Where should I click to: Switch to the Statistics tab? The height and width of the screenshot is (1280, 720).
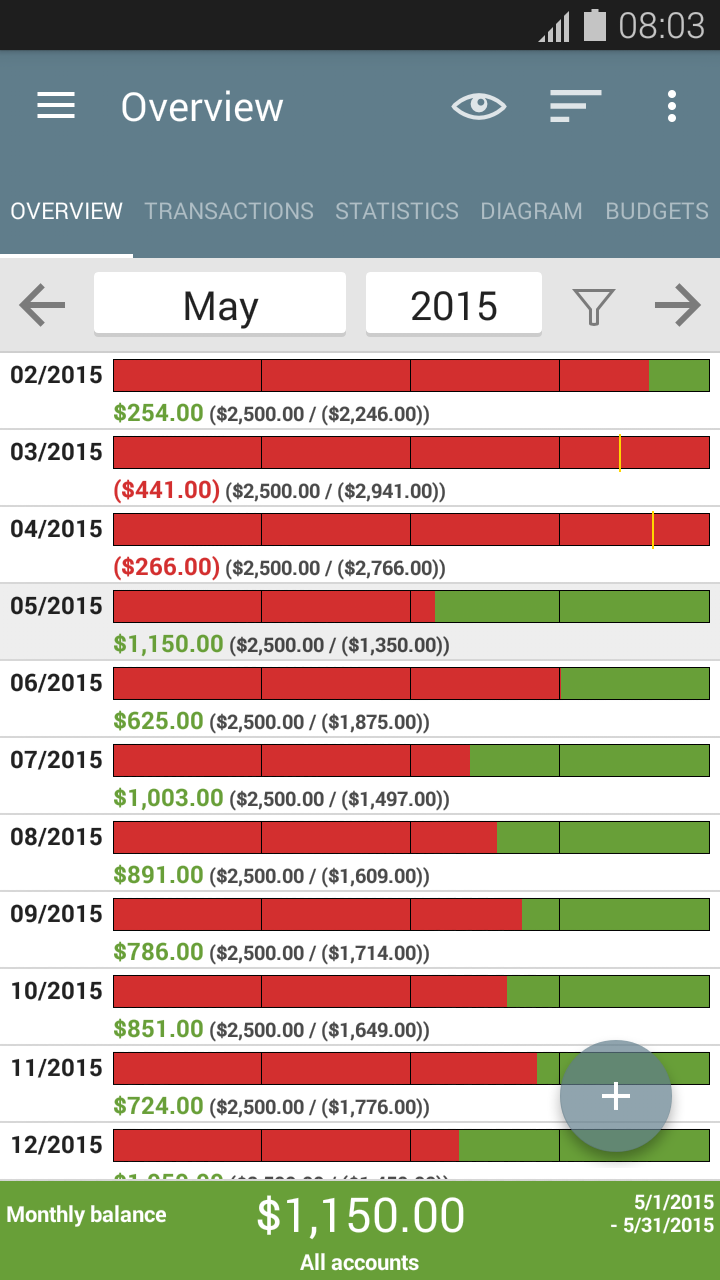pyautogui.click(x=397, y=212)
